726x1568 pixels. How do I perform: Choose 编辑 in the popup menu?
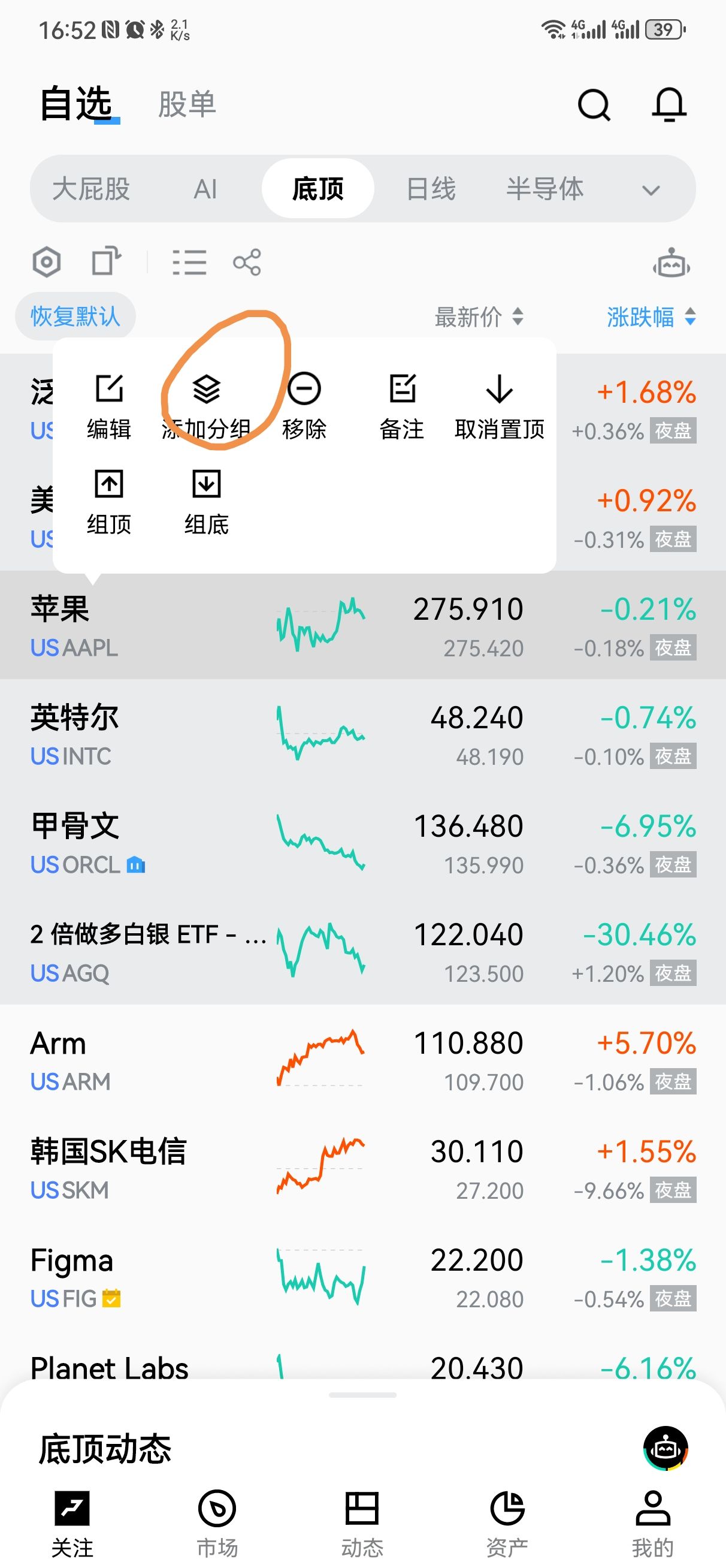[109, 405]
